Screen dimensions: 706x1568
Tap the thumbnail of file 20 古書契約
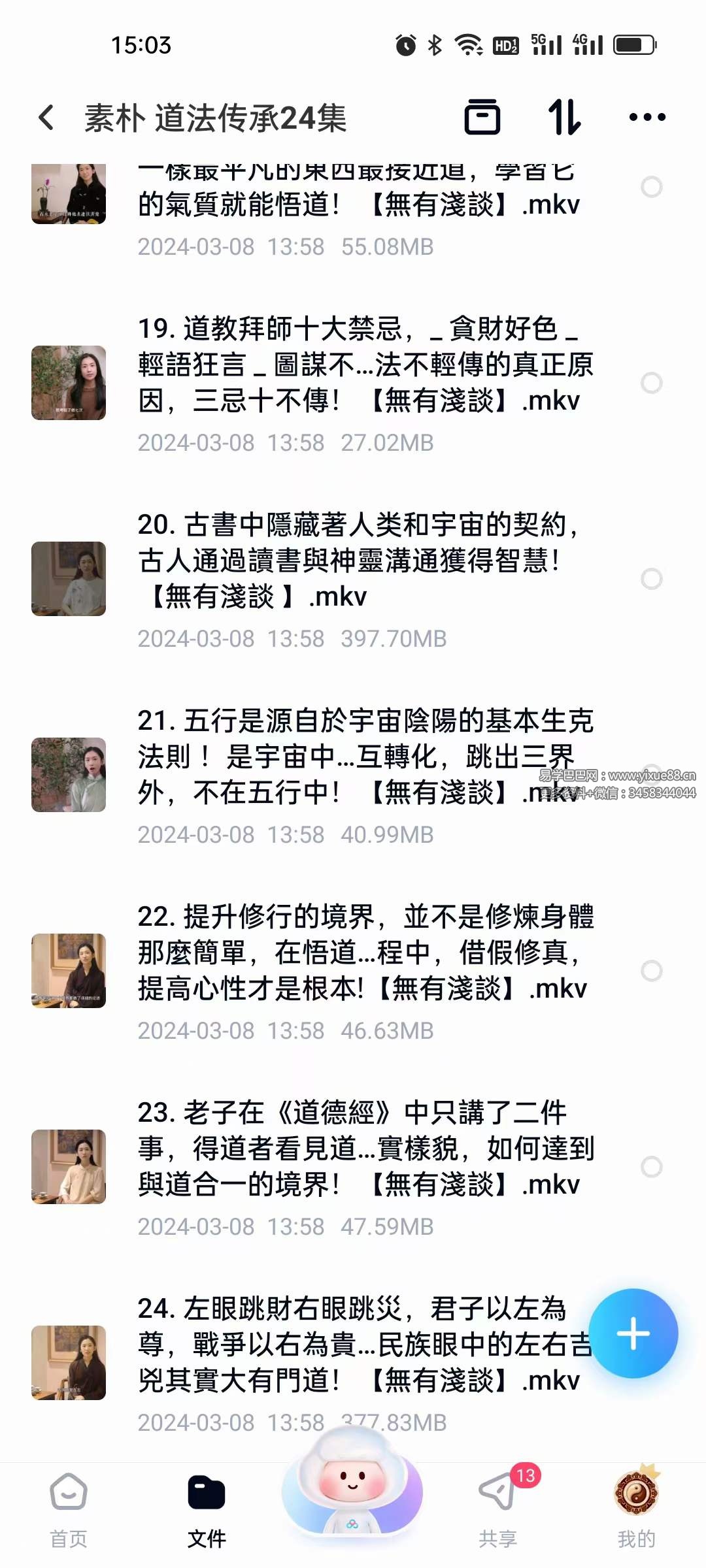point(69,578)
